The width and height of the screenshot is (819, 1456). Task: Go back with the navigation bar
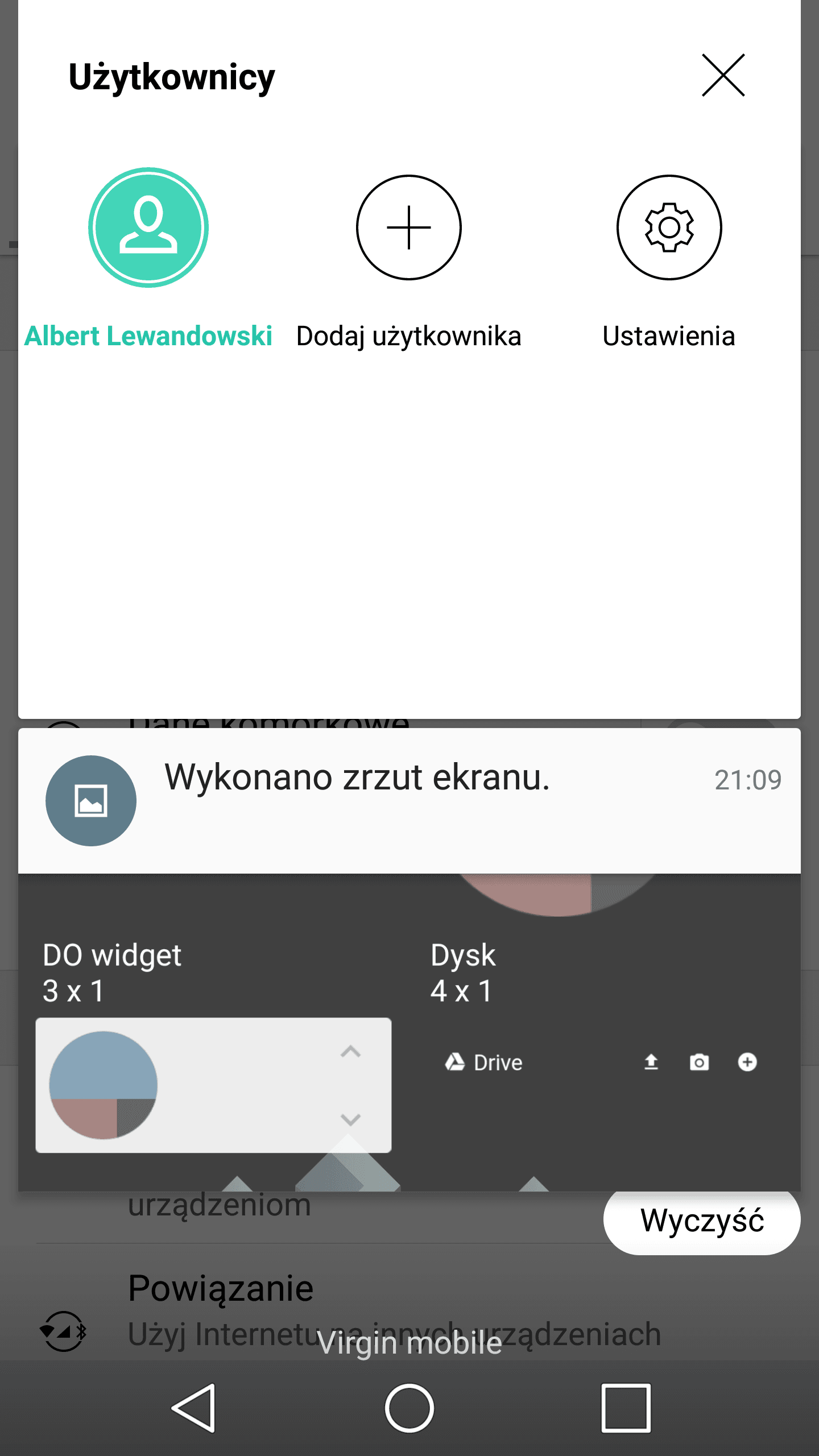point(194,1408)
